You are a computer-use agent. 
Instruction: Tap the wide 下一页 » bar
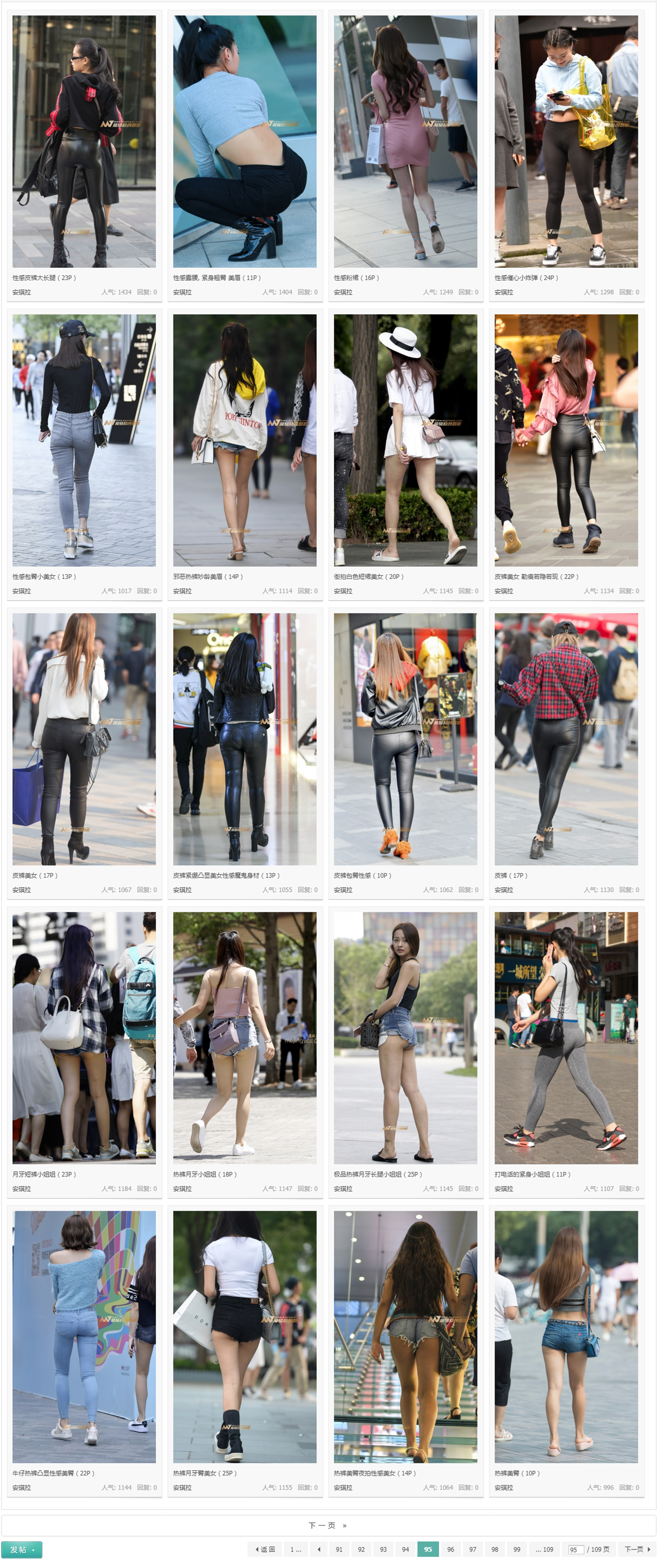pyautogui.click(x=328, y=1525)
